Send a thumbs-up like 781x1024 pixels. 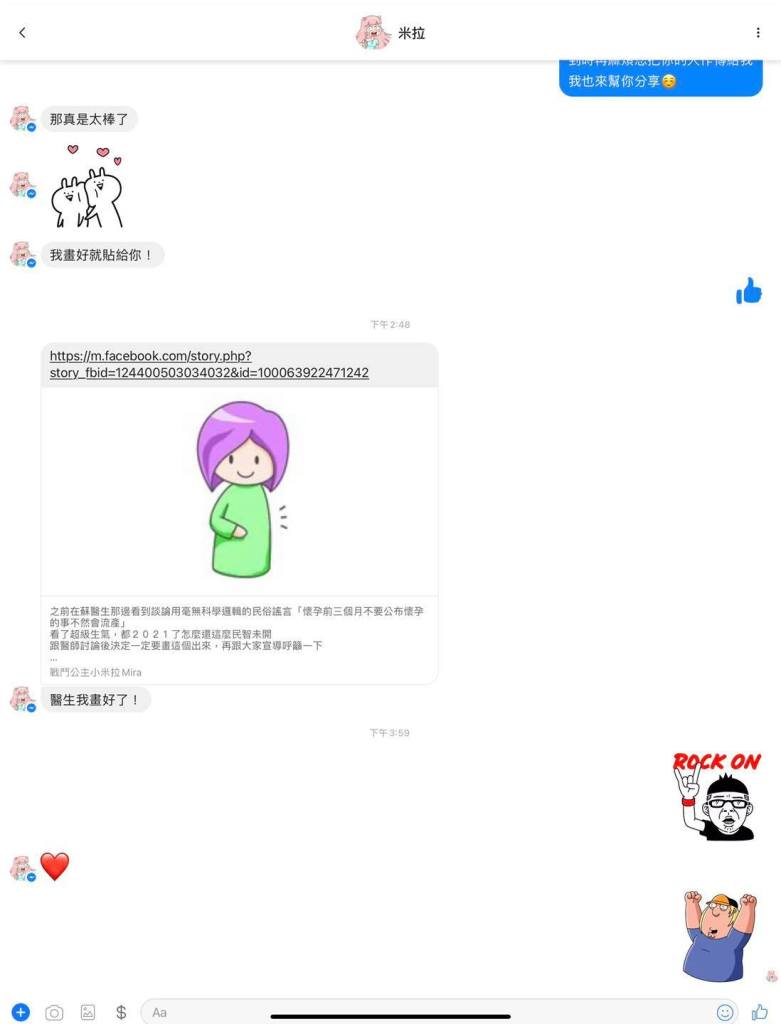point(760,1012)
